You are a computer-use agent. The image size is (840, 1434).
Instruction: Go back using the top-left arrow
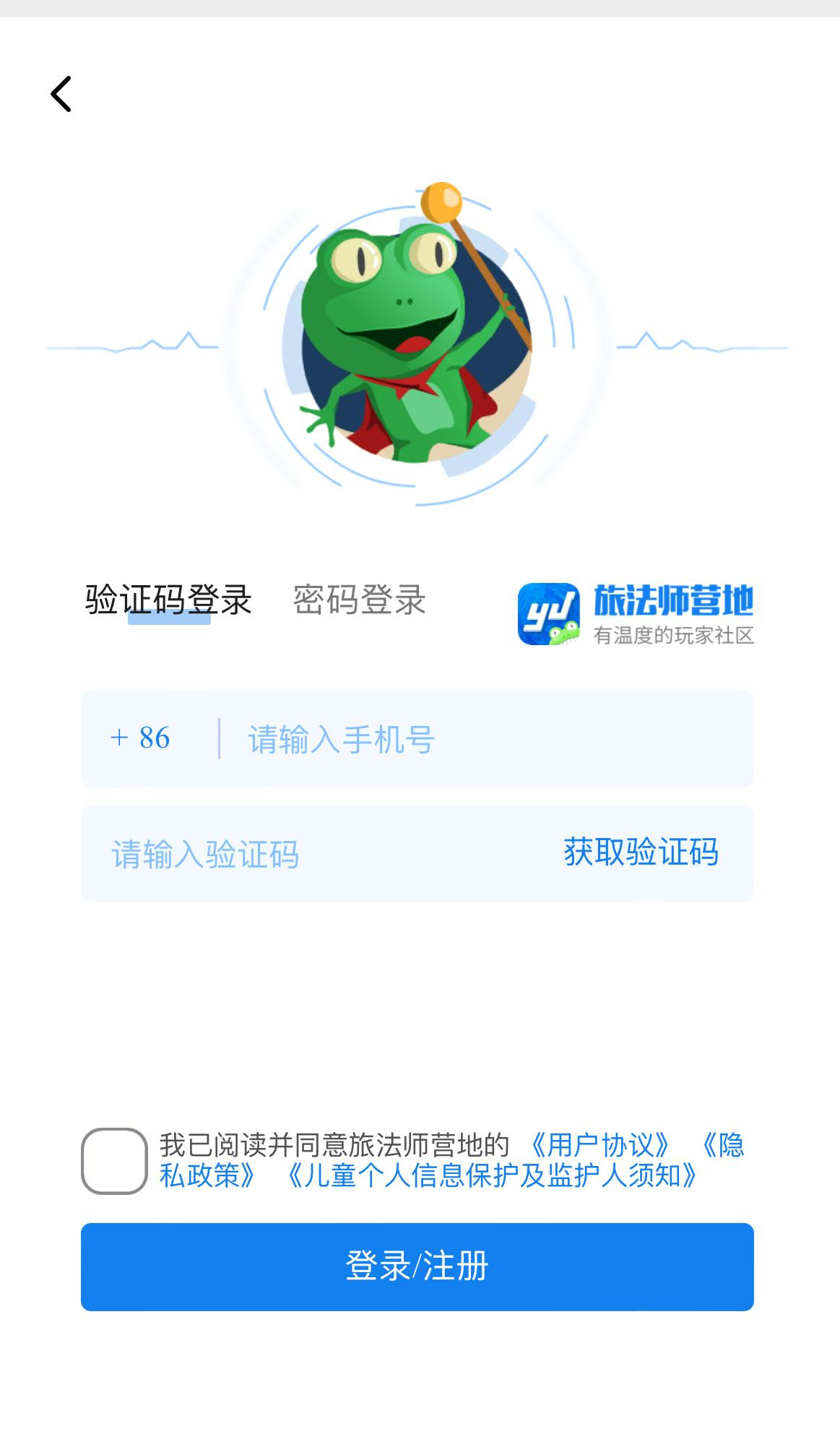click(x=61, y=94)
